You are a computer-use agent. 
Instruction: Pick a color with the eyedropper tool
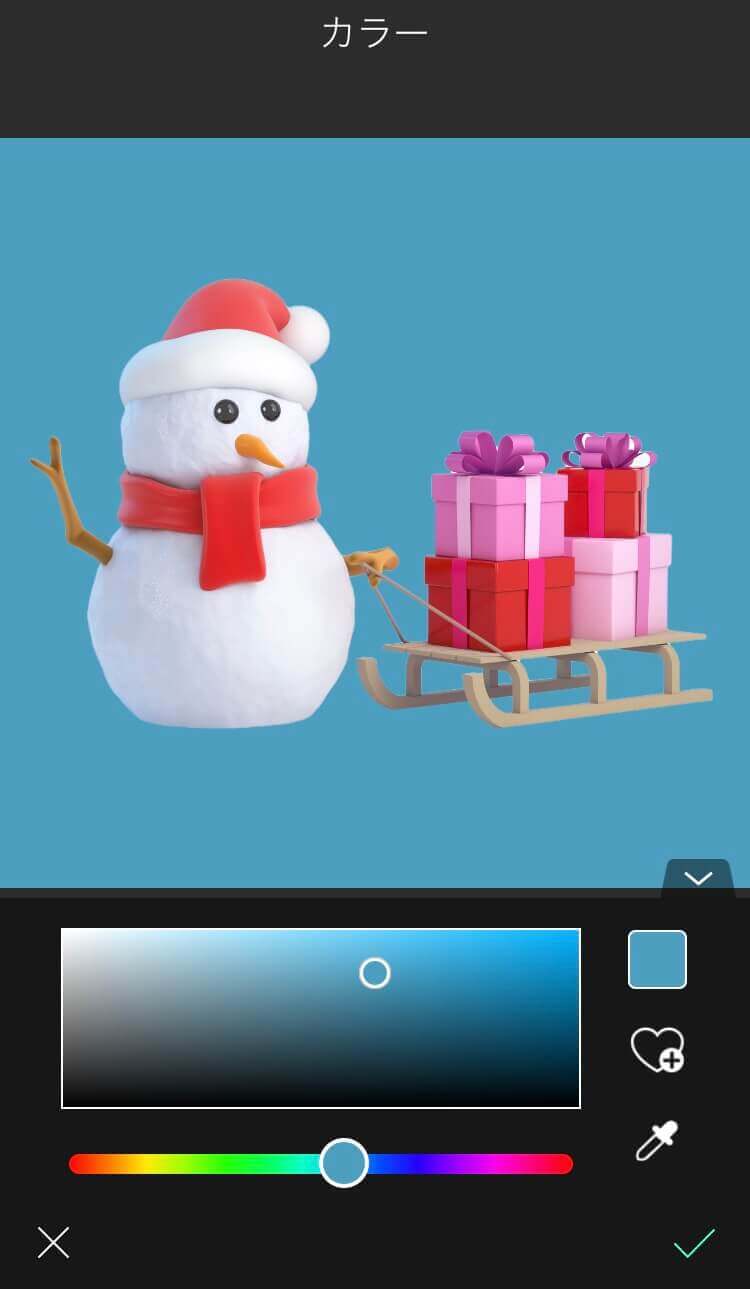tap(657, 1140)
